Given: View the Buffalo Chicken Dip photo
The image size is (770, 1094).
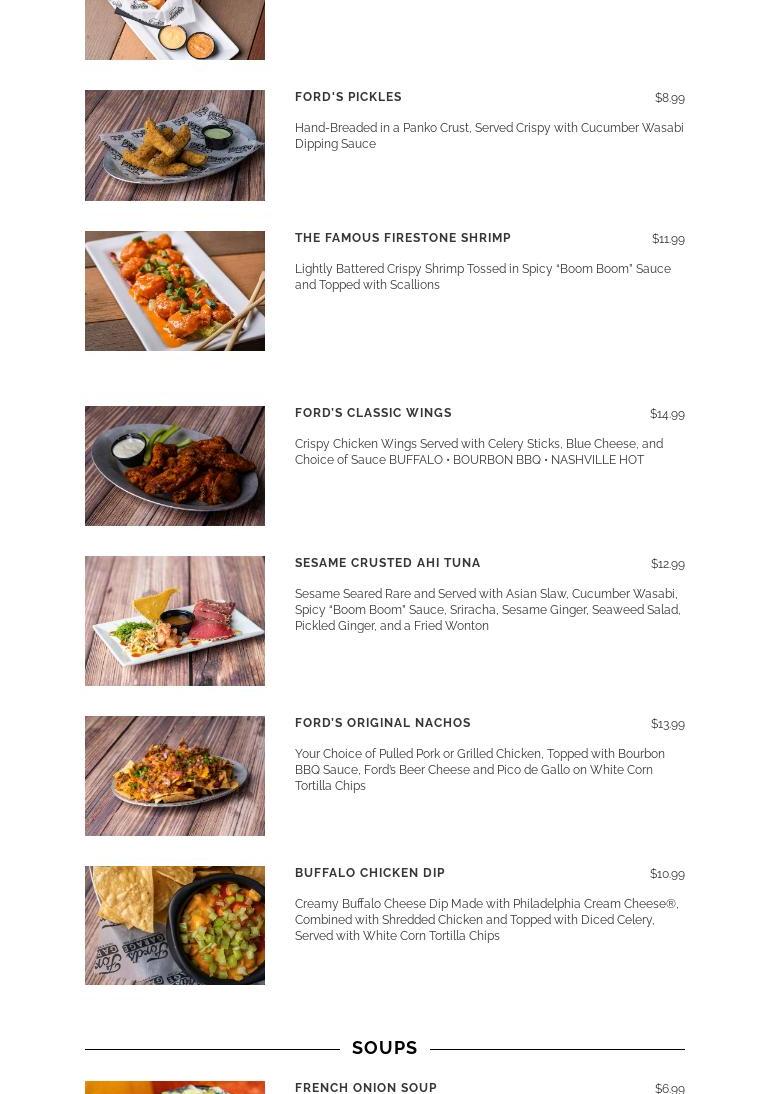Looking at the screenshot, I should click(x=175, y=925).
